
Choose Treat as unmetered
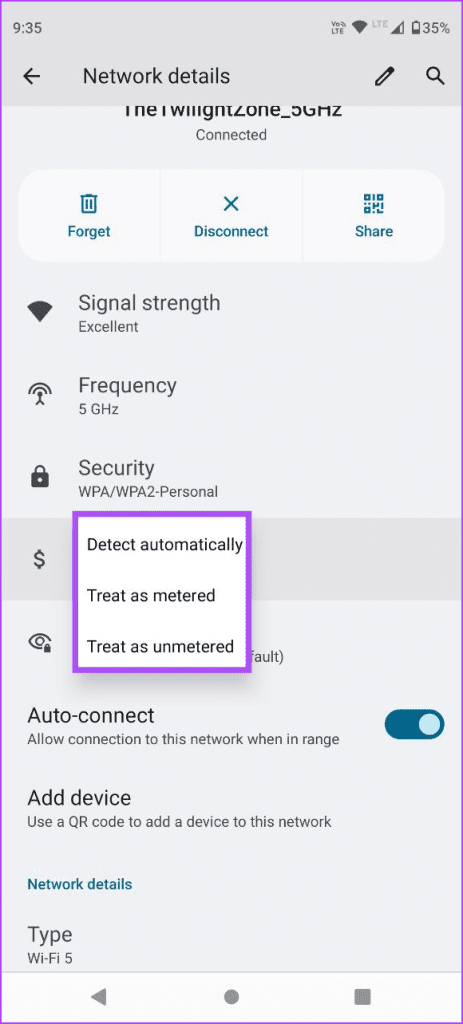coord(161,647)
